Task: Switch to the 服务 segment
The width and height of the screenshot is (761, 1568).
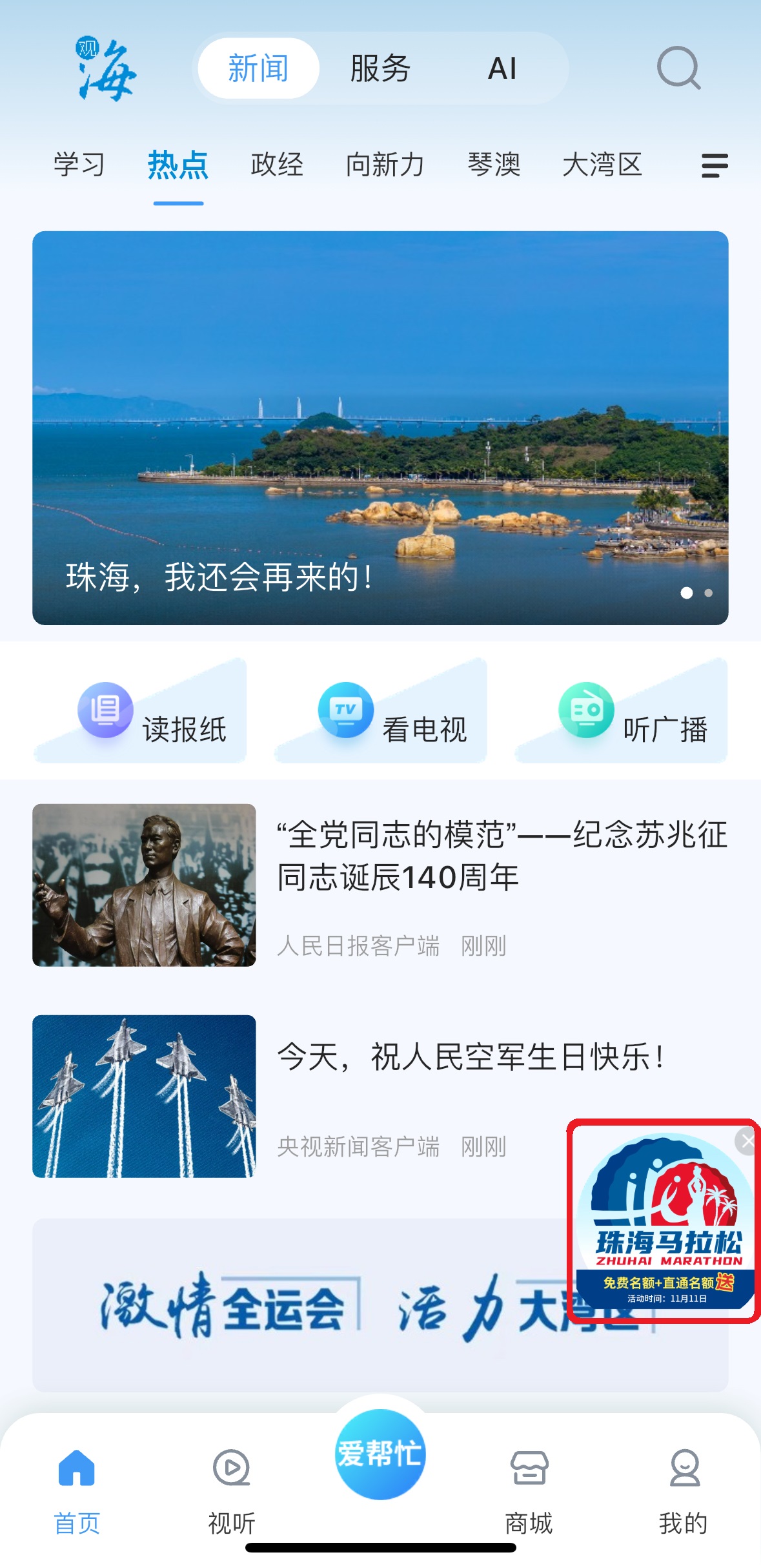Action: pyautogui.click(x=380, y=68)
